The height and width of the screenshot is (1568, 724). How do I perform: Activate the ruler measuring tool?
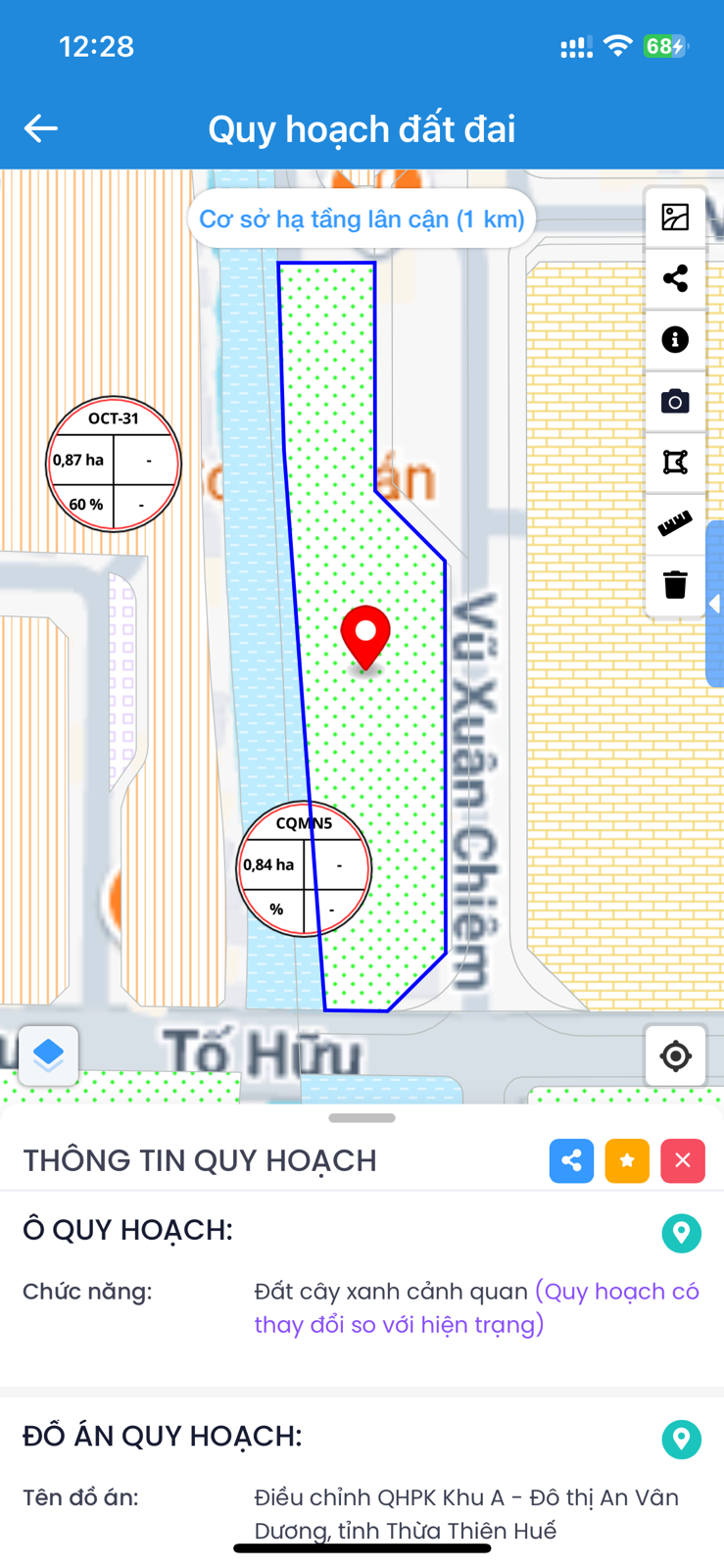point(675,524)
